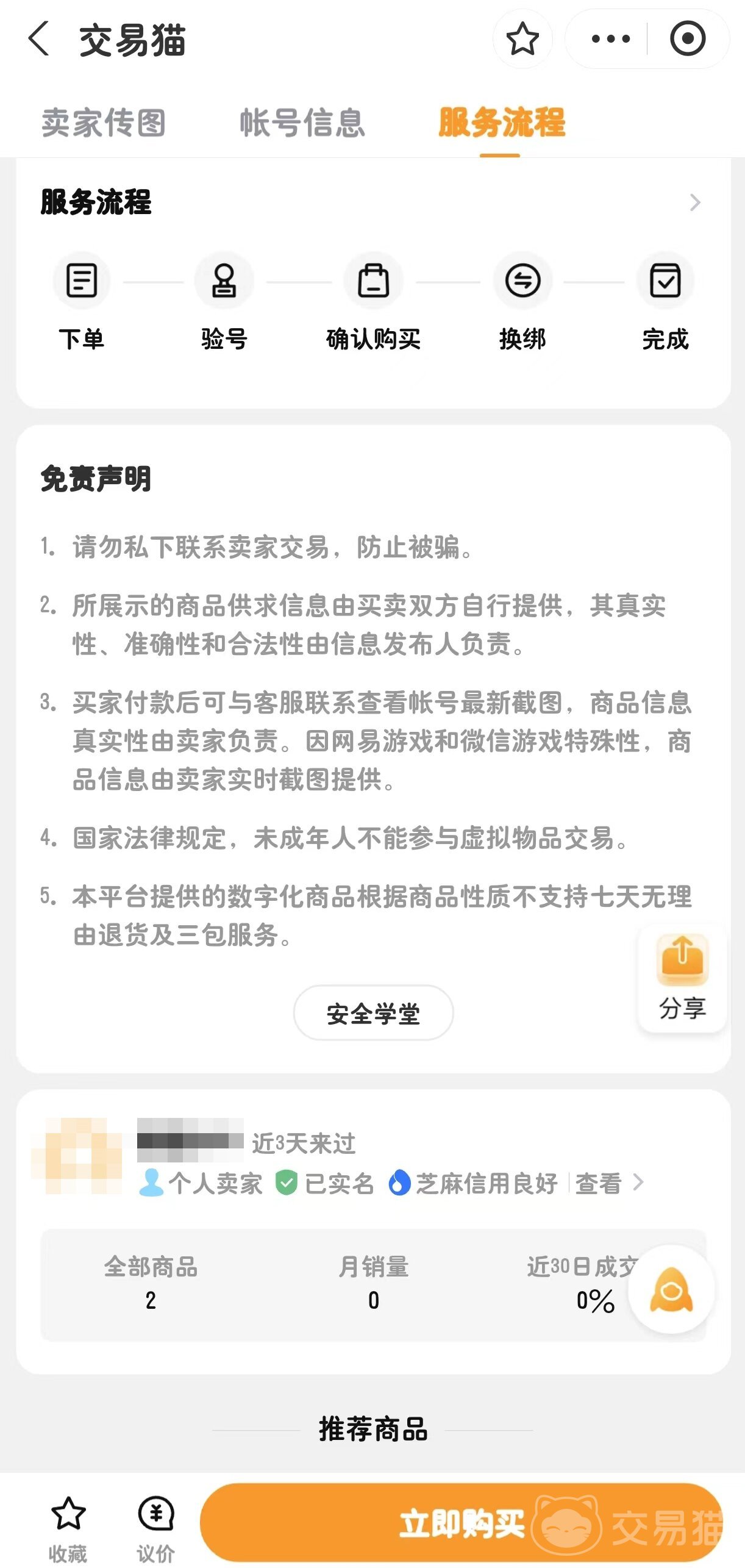Image resolution: width=745 pixels, height=1568 pixels.
Task: View the seller's credit details via 查看
Action: pos(608,1183)
